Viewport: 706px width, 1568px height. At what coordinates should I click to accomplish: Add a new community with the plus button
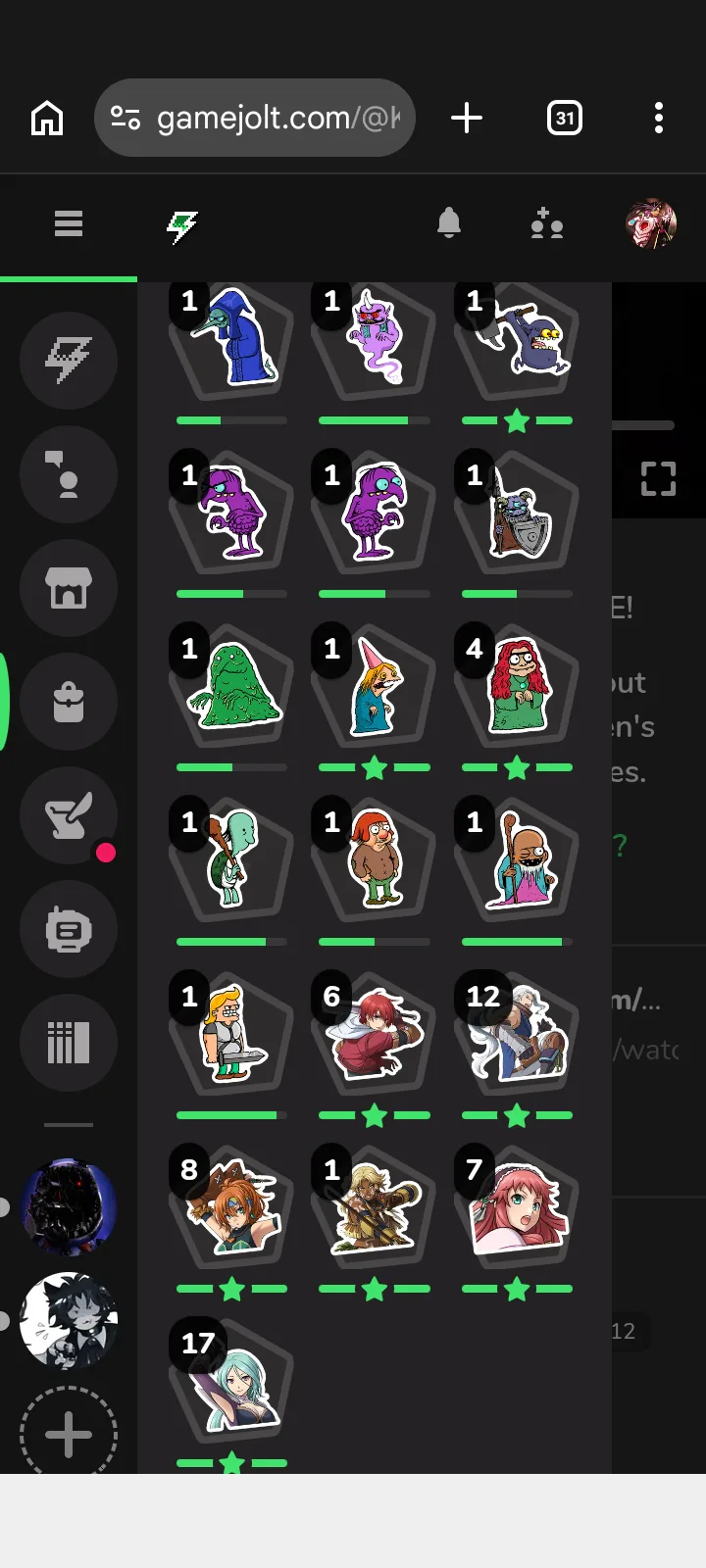(69, 1435)
